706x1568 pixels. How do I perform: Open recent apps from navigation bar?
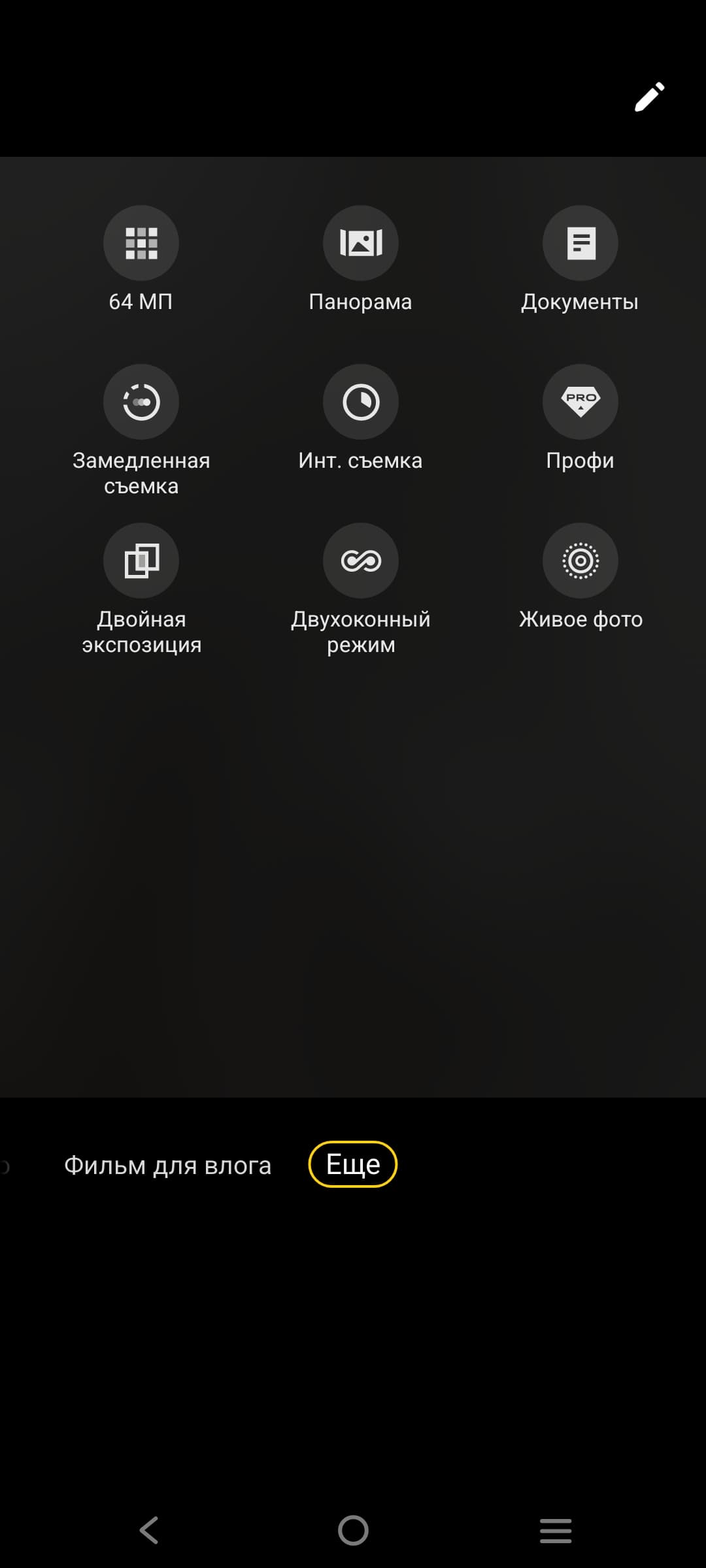[556, 1530]
